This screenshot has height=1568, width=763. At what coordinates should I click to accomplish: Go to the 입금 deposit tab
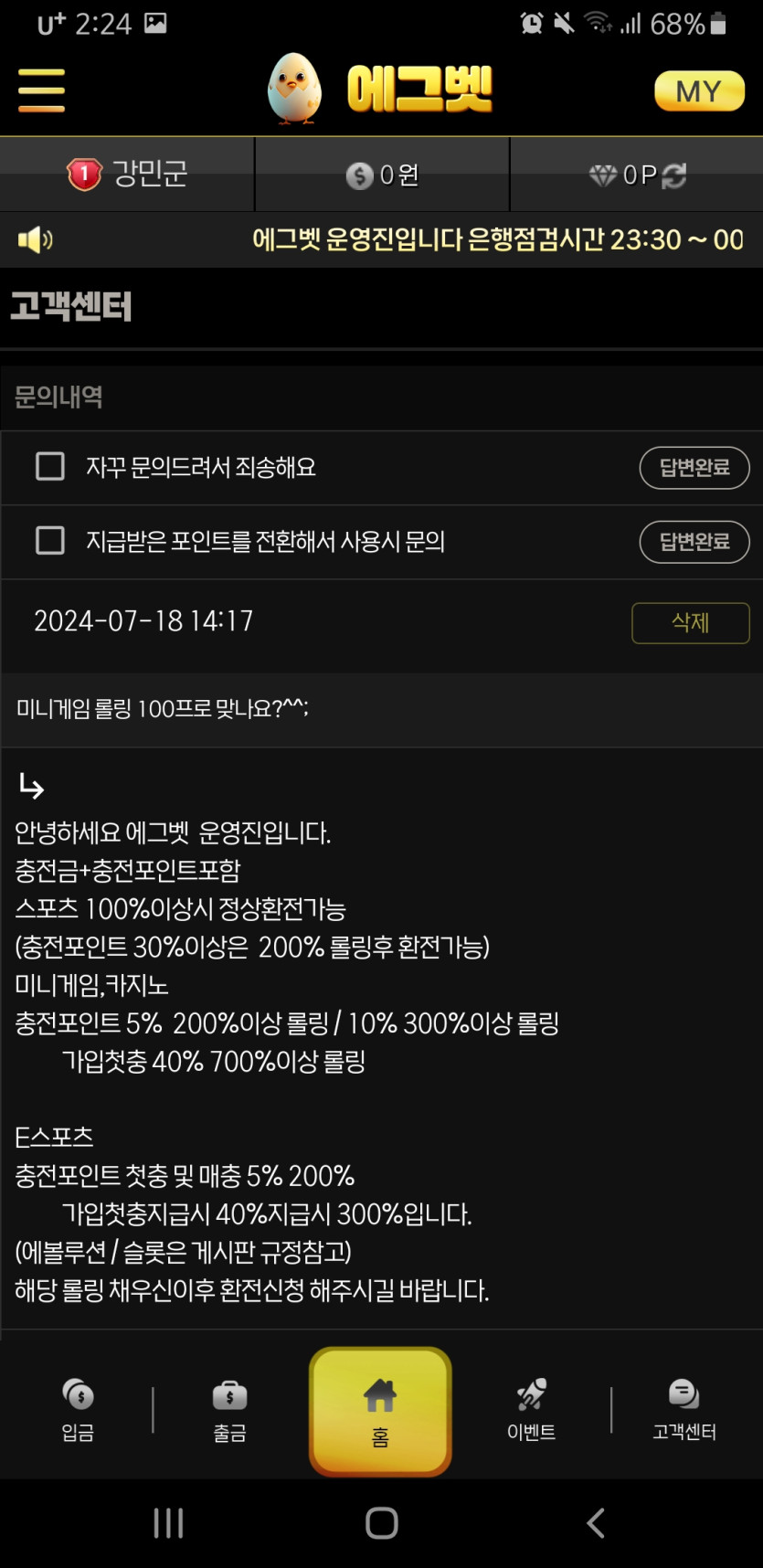79,1410
